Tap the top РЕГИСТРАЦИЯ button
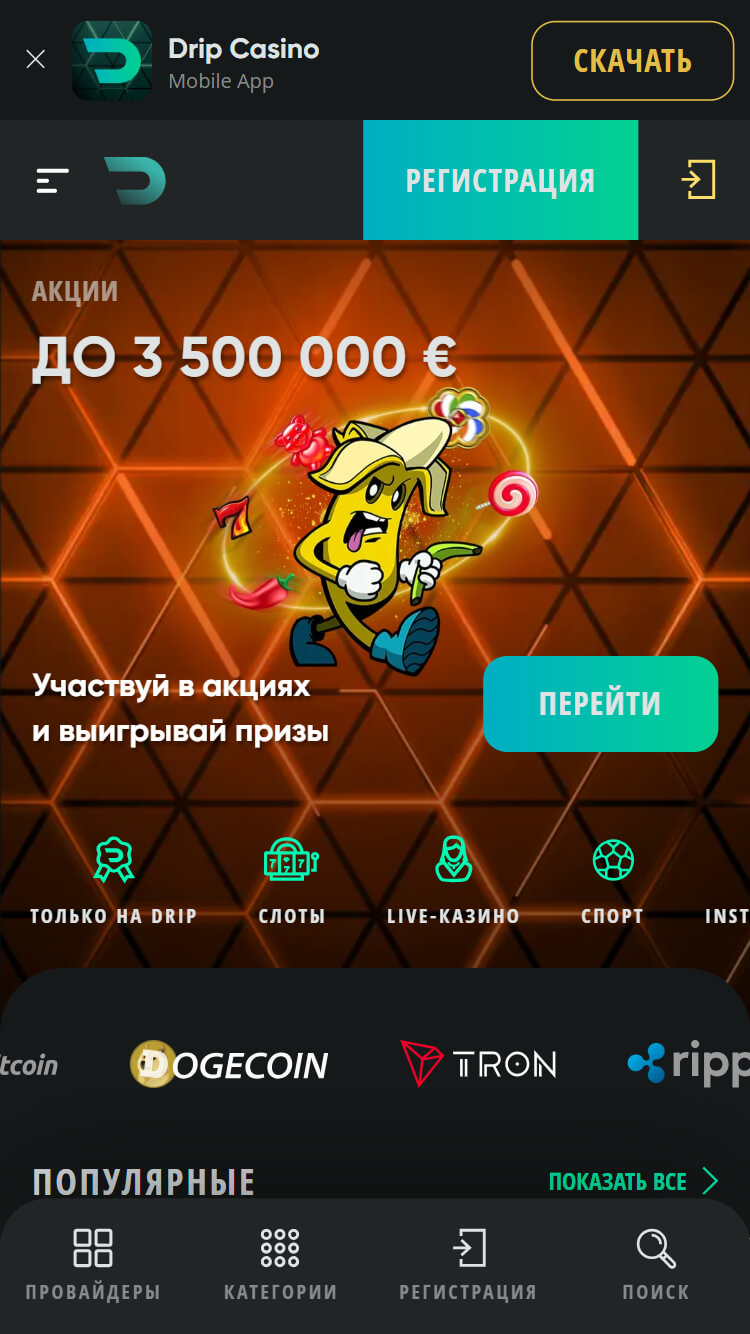Screen dimensions: 750x1334 500,181
